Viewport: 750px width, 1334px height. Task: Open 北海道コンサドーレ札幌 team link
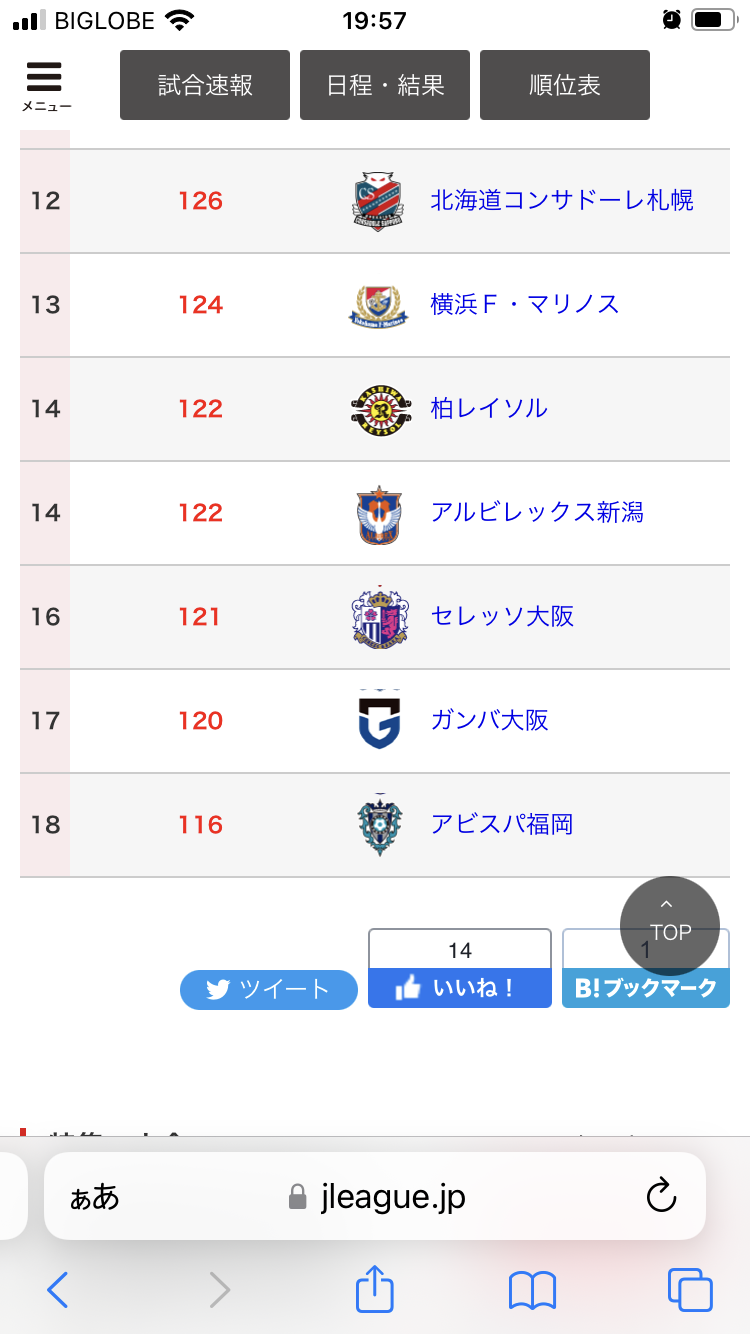pos(562,201)
